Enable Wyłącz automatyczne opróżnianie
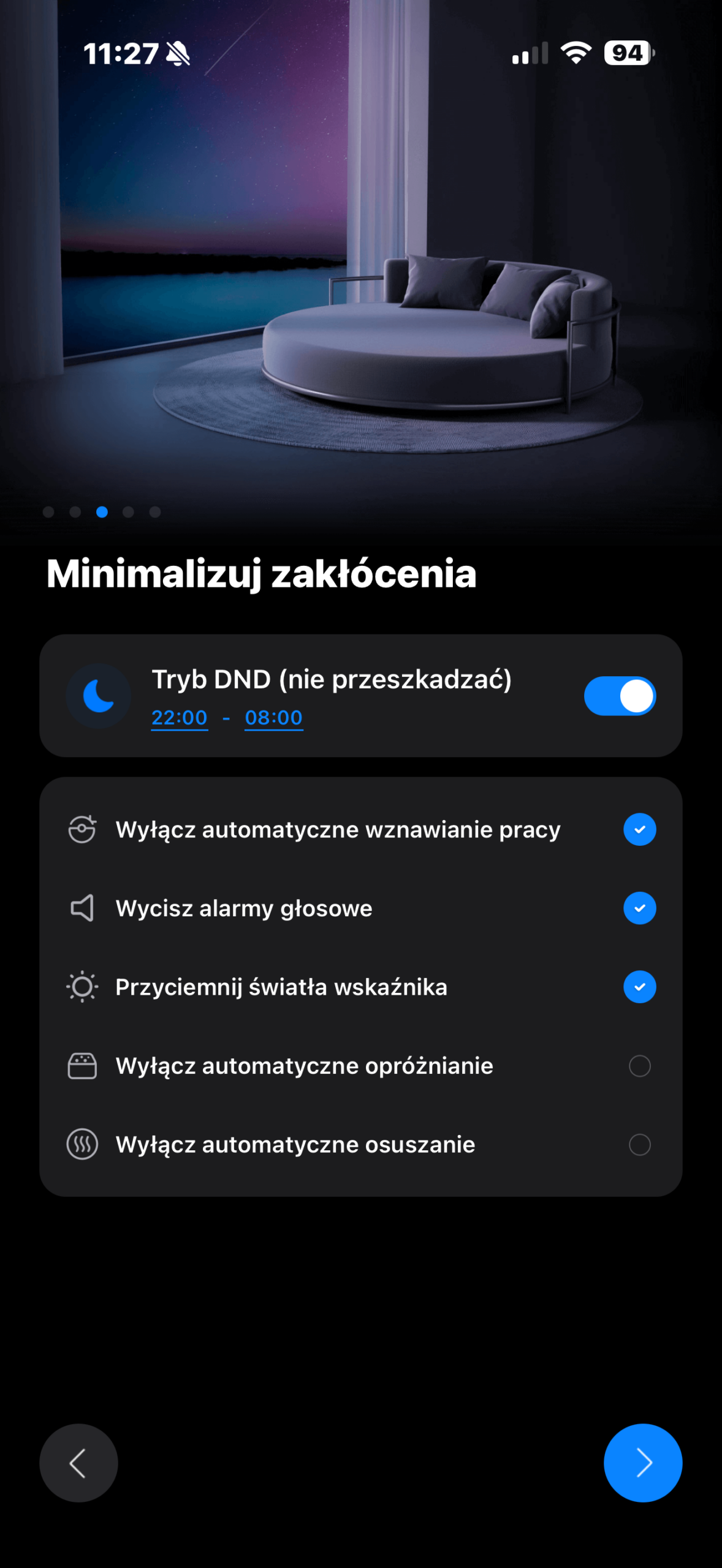Viewport: 722px width, 1568px height. pos(639,1066)
